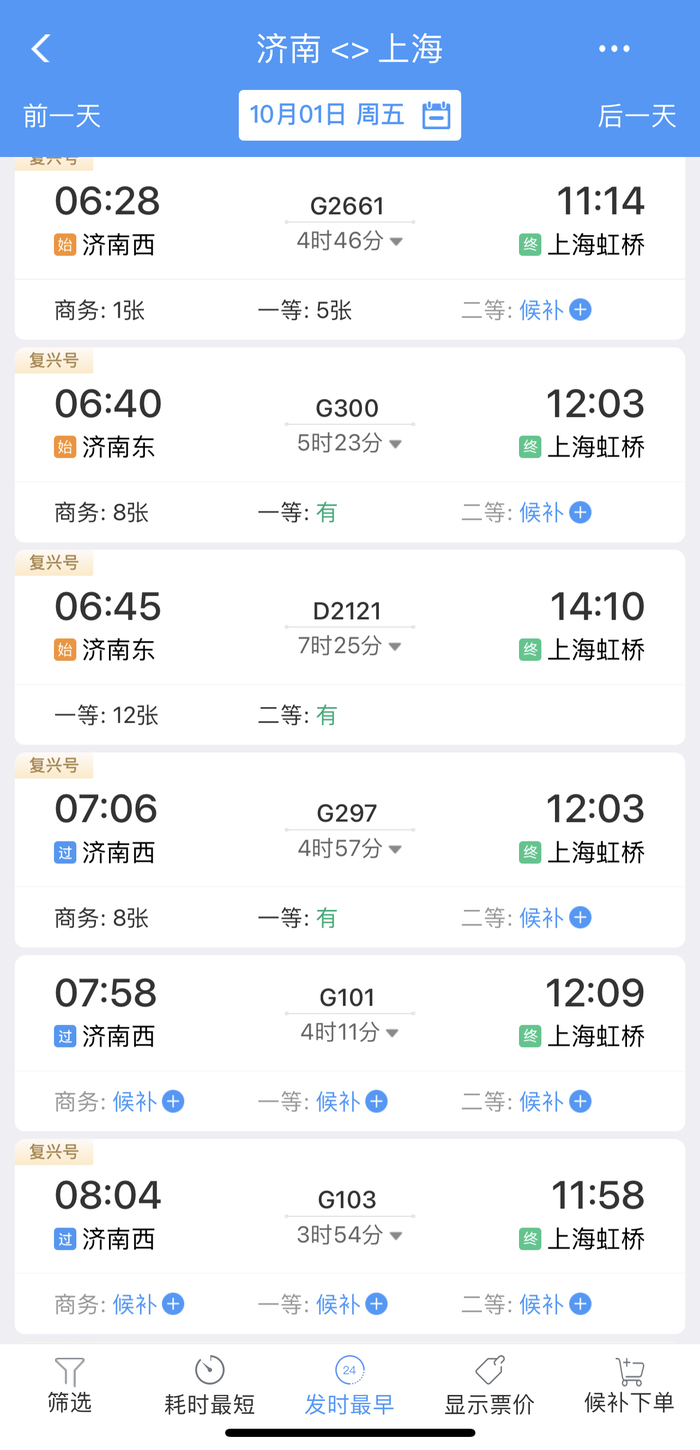Open the G2661 train departing 06:28
The height and width of the screenshot is (1450, 700).
click(350, 248)
